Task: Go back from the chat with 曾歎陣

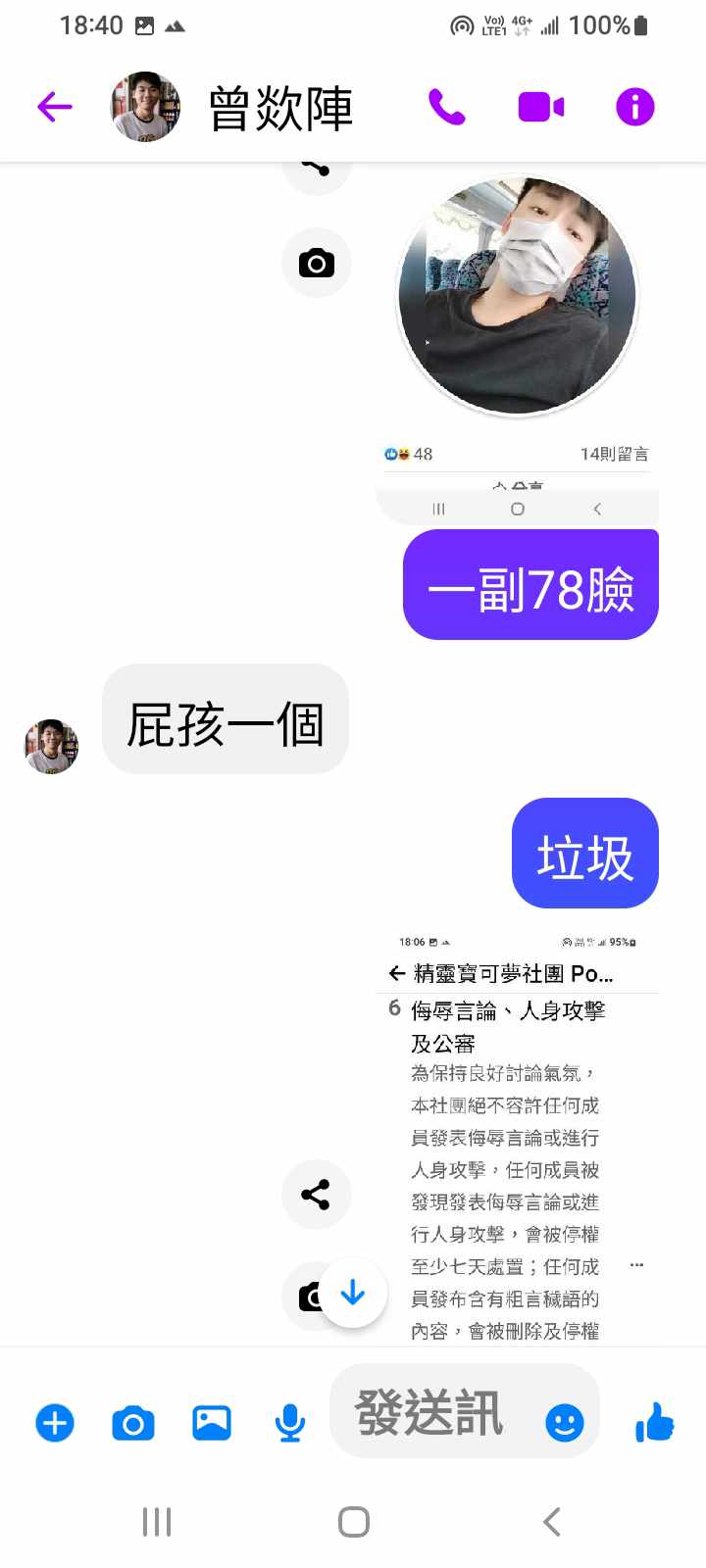Action: coord(55,106)
